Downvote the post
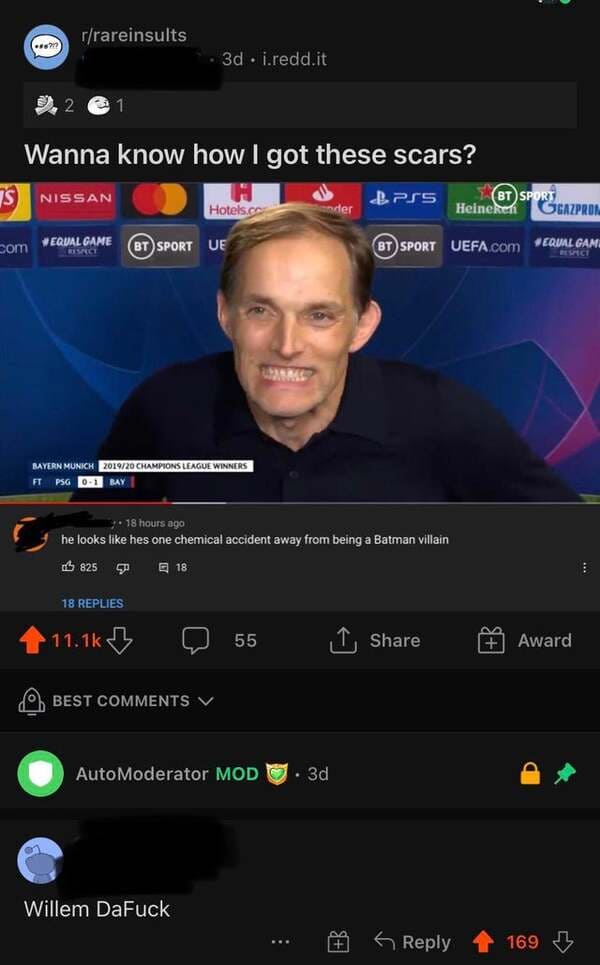Image resolution: width=600 pixels, height=965 pixels. 119,641
